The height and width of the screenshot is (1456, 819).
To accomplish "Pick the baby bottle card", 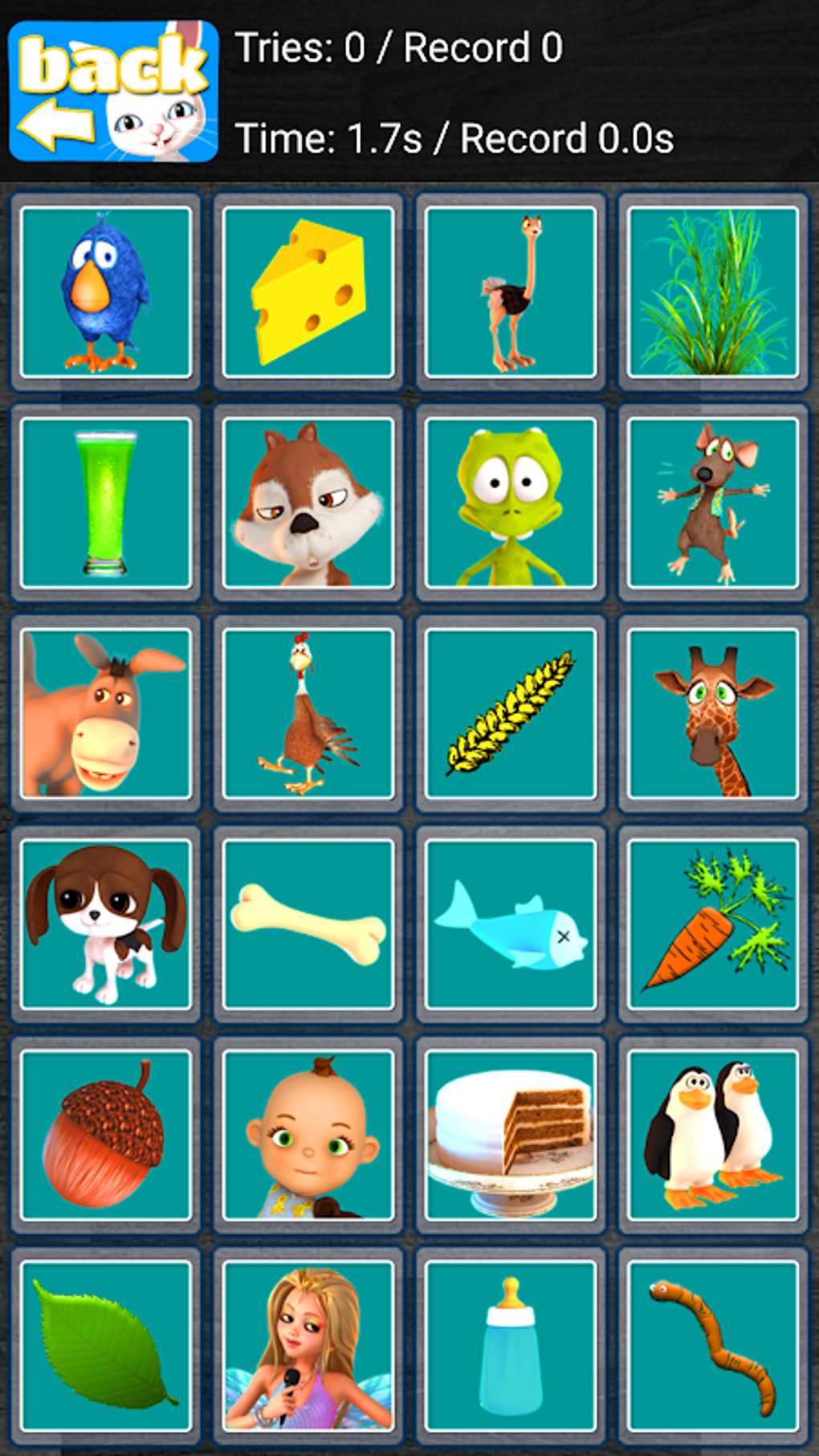I will click(511, 1344).
